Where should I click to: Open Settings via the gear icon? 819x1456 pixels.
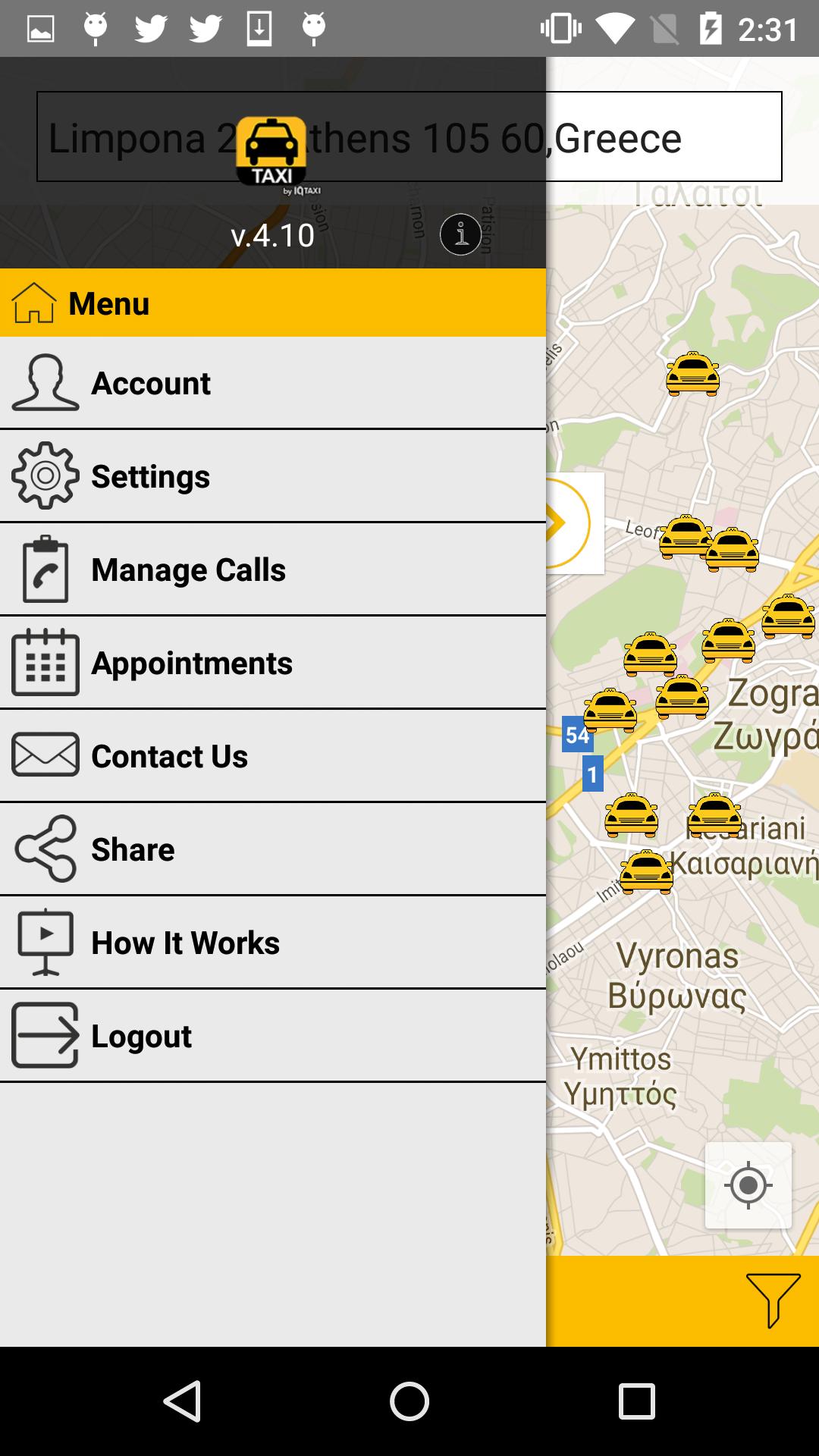coord(43,475)
